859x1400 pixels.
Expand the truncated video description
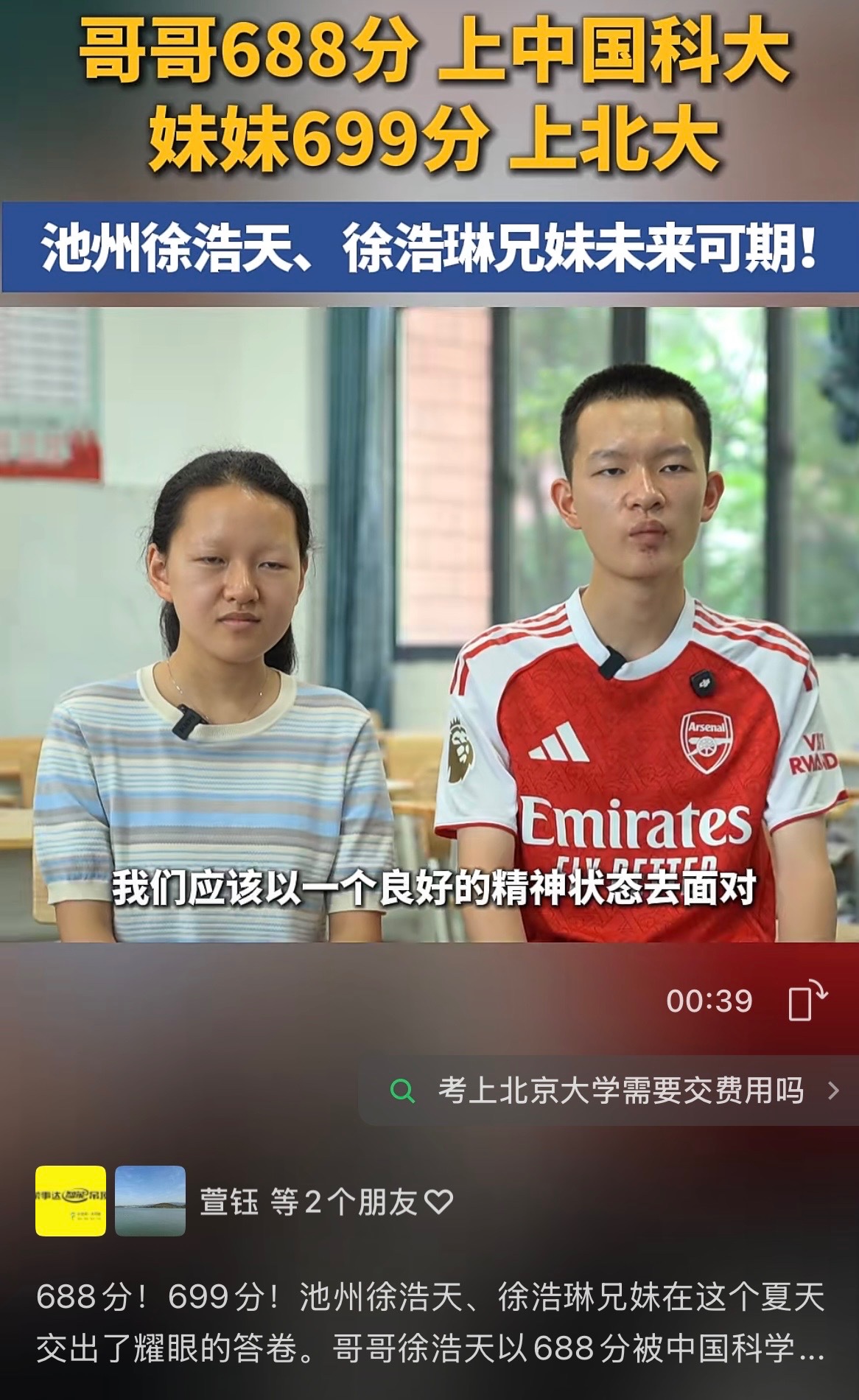pos(430,1323)
